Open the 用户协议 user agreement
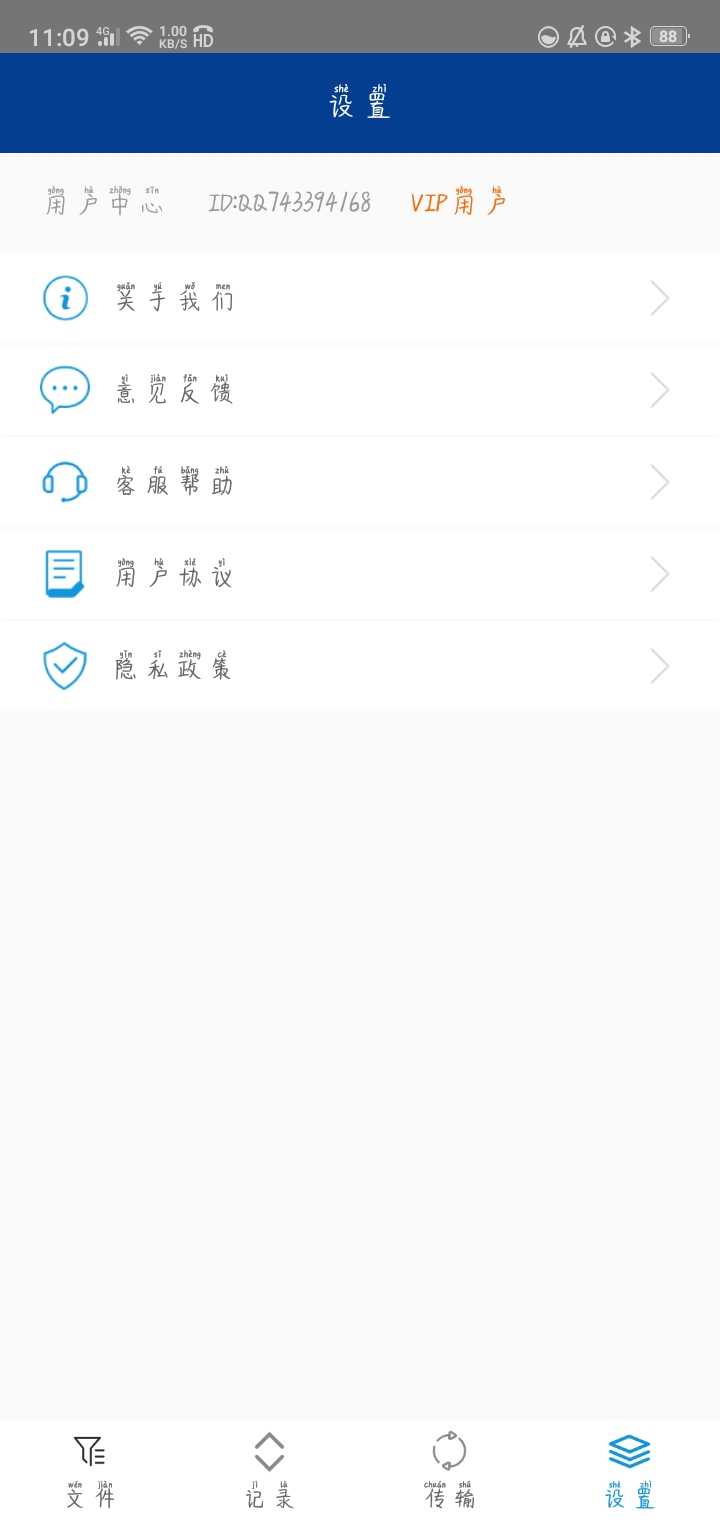The width and height of the screenshot is (720, 1520). 360,574
